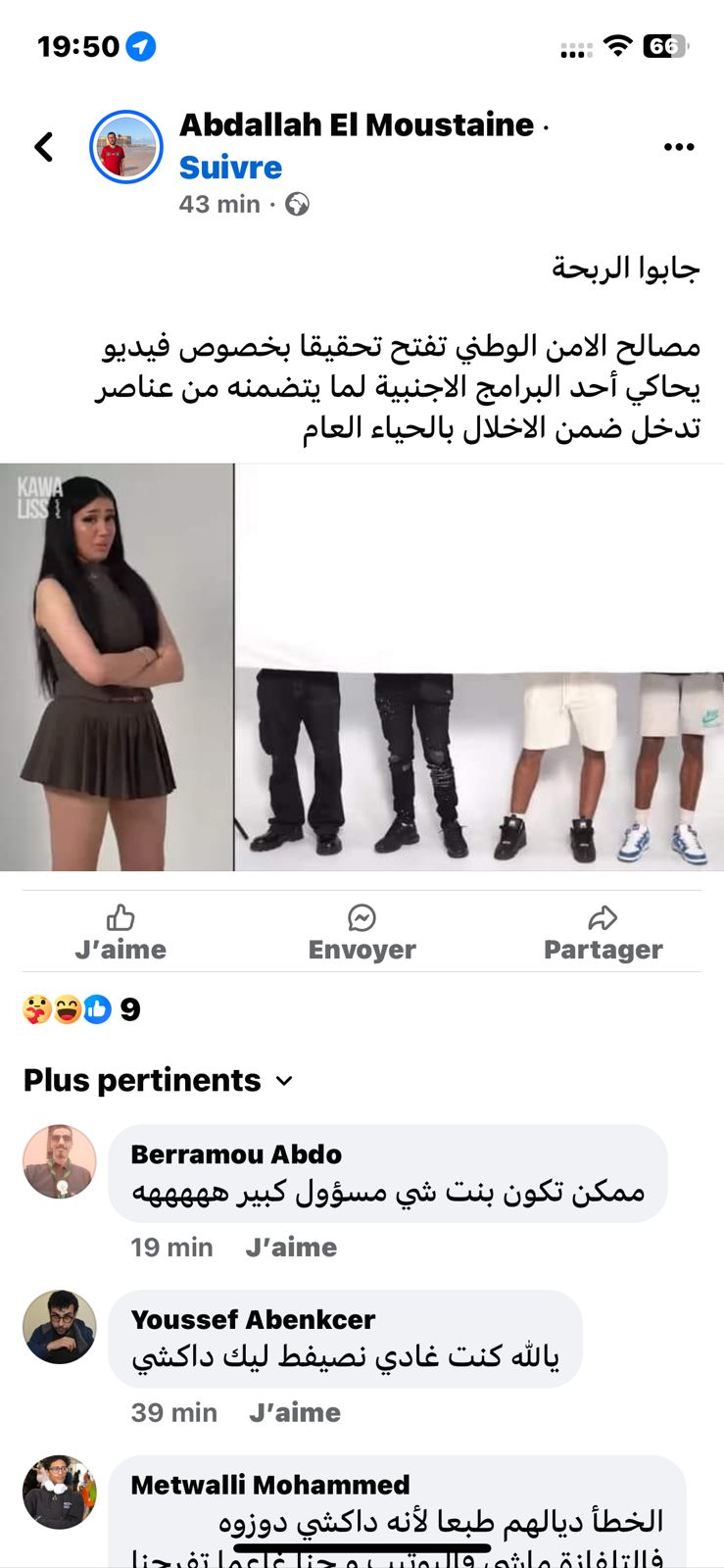View the 9 reactions list
This screenshot has height=1568, width=724.
pyautogui.click(x=82, y=1008)
